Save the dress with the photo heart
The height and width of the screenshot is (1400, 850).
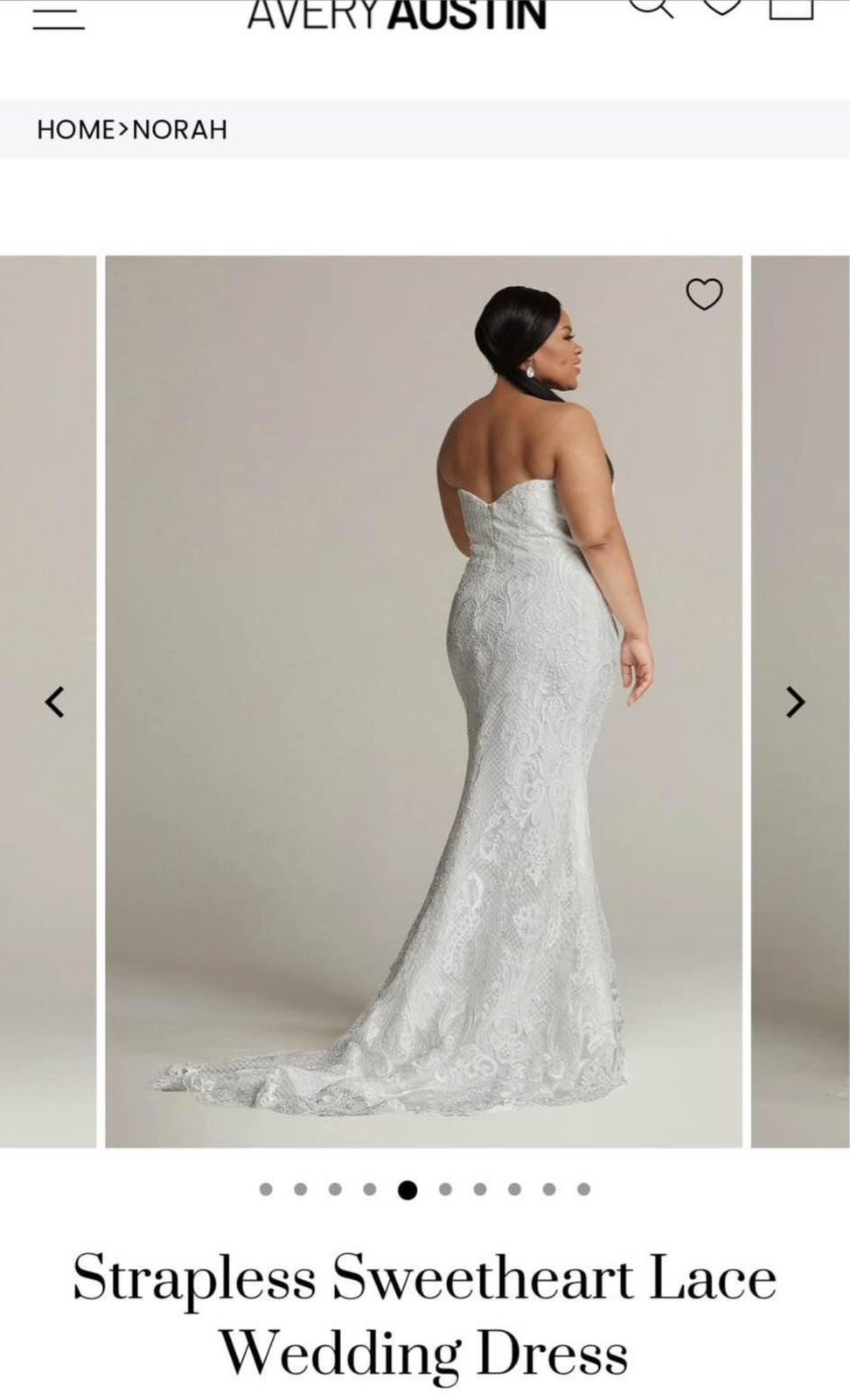[x=704, y=294]
